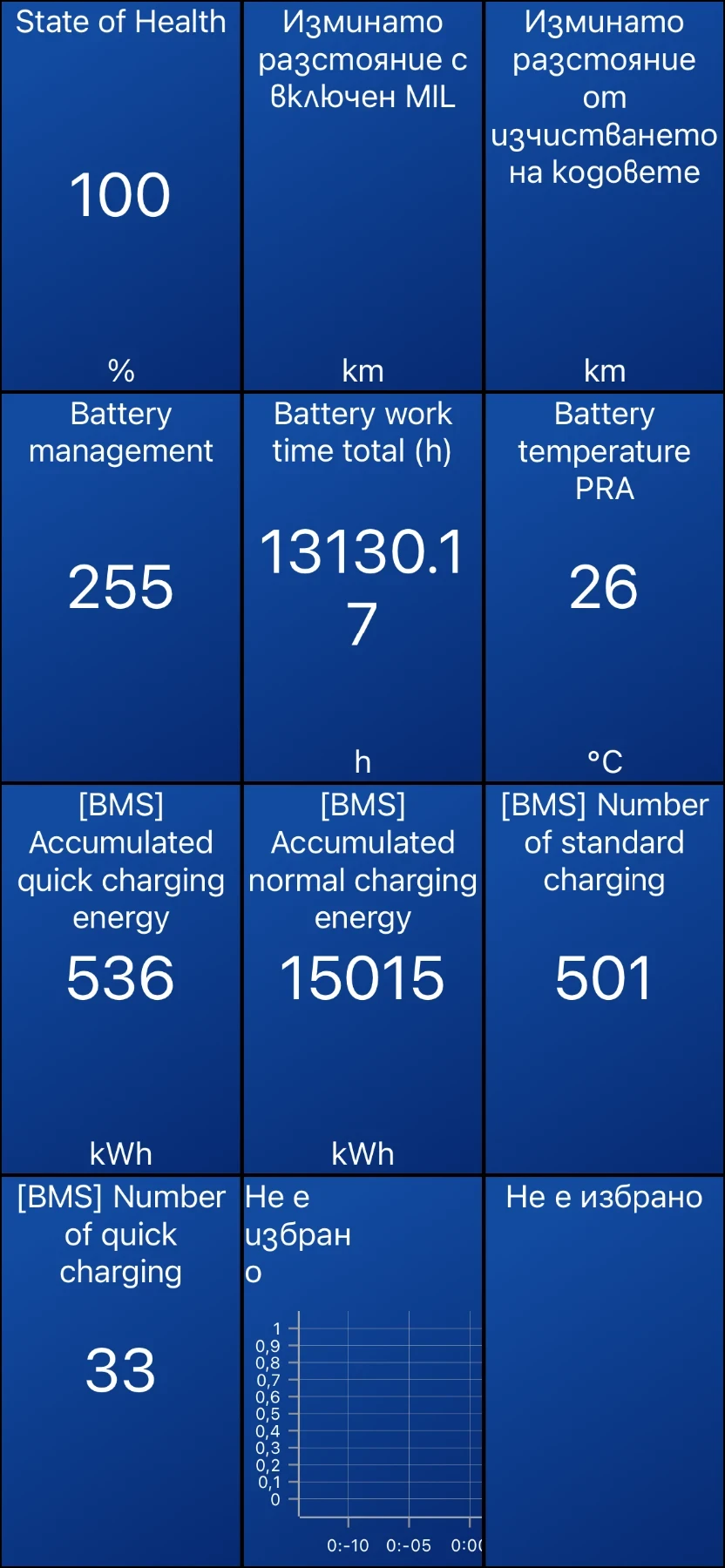Image resolution: width=725 pixels, height=1568 pixels.
Task: Select the Number of standard charging tile
Action: pyautogui.click(x=604, y=978)
